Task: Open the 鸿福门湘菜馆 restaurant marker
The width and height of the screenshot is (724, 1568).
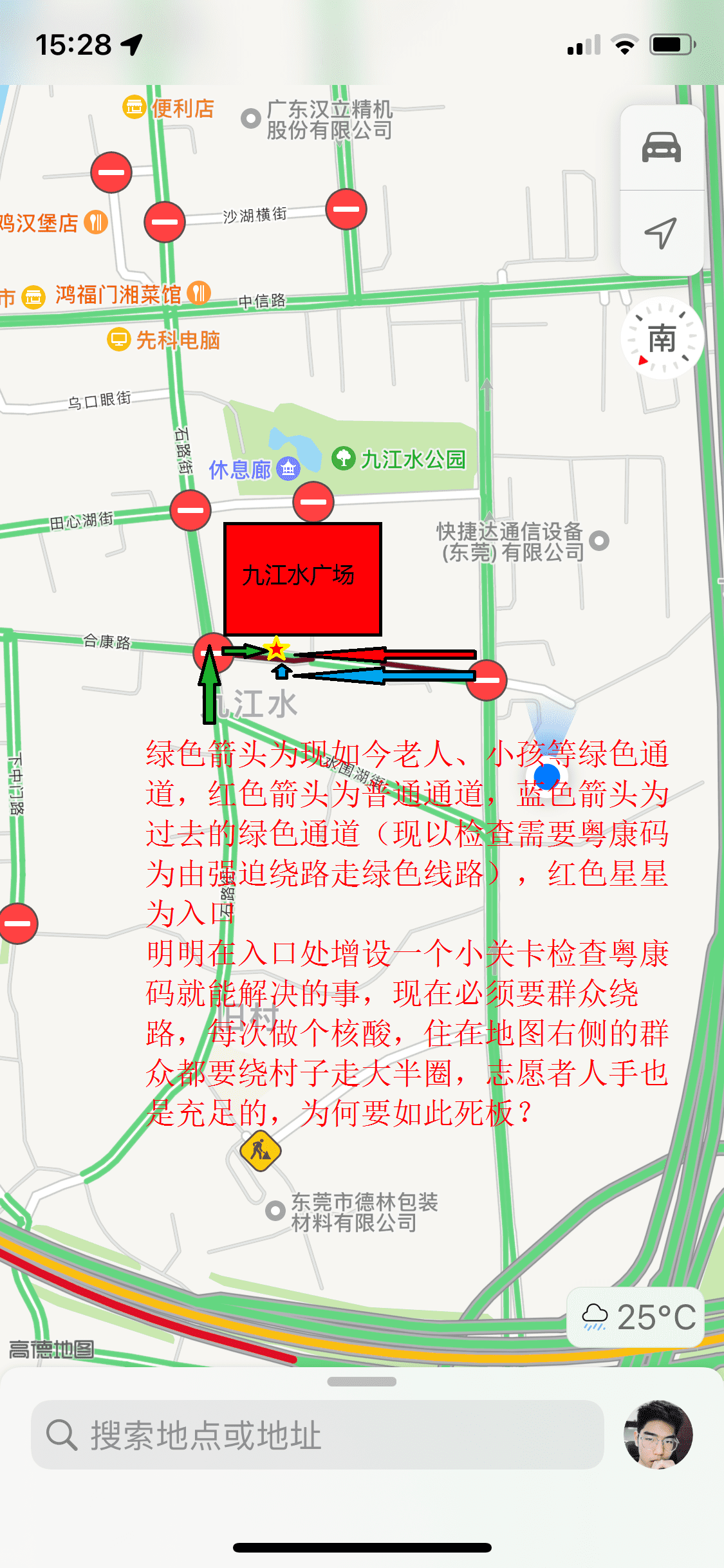Action: pos(199,294)
